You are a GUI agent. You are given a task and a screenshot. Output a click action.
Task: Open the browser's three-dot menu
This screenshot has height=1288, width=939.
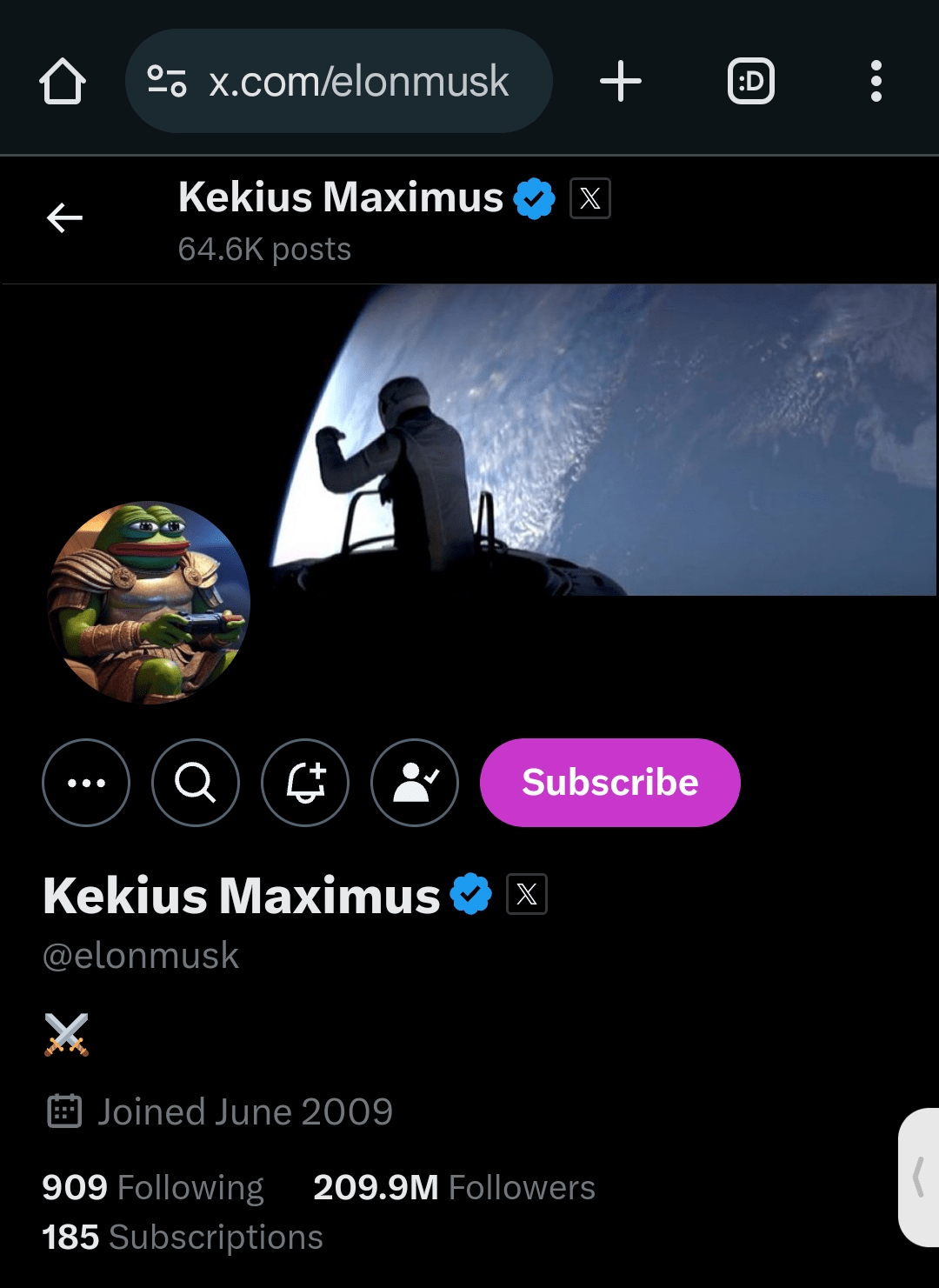coord(876,82)
